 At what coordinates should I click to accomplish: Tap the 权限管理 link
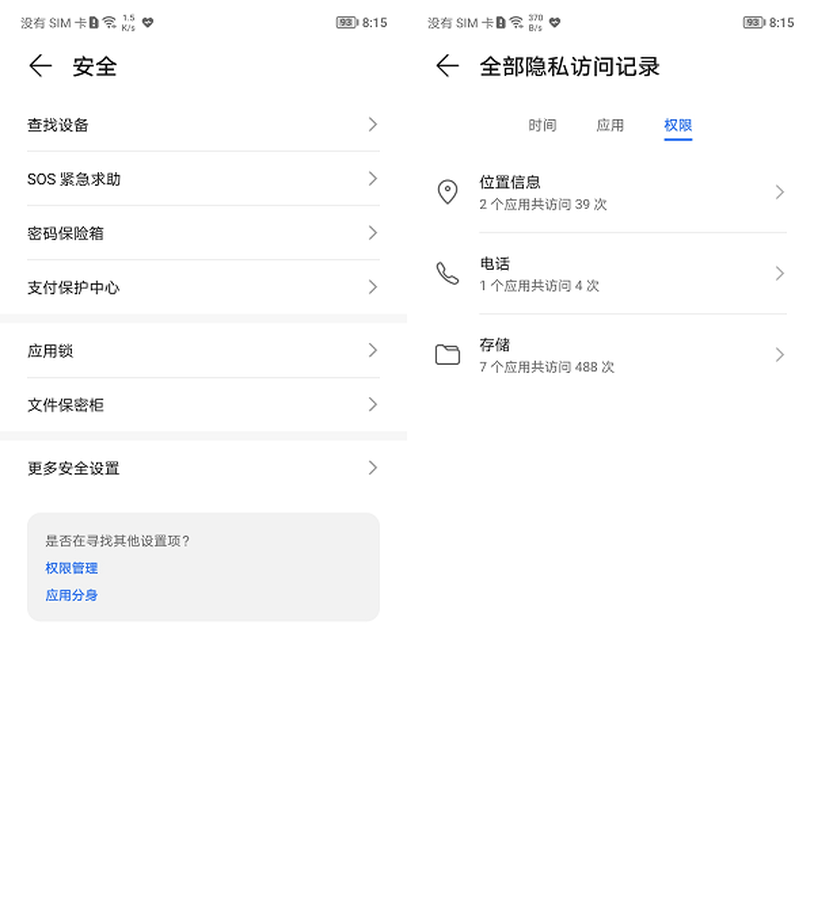pyautogui.click(x=72, y=568)
